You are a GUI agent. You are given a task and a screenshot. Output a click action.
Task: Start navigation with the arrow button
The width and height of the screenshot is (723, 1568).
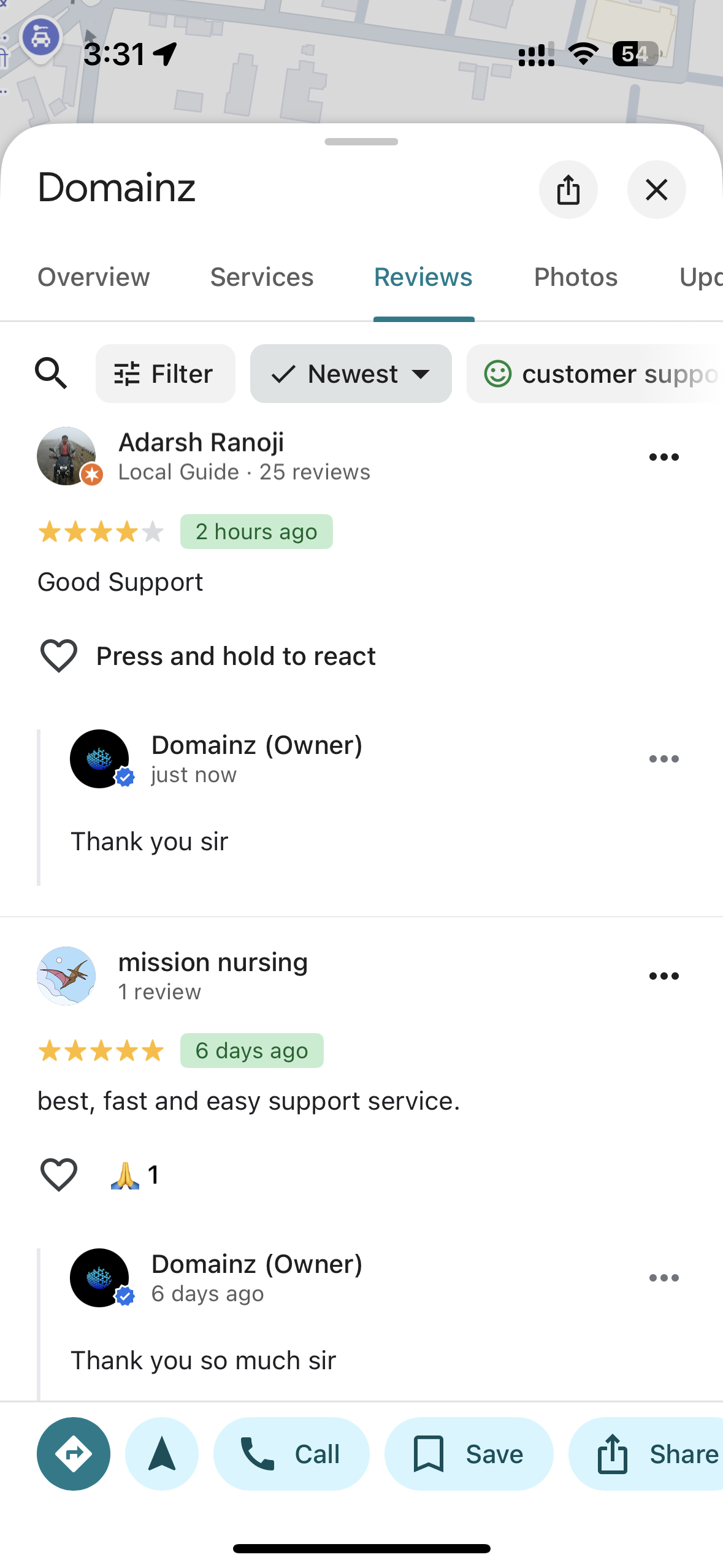[162, 1454]
